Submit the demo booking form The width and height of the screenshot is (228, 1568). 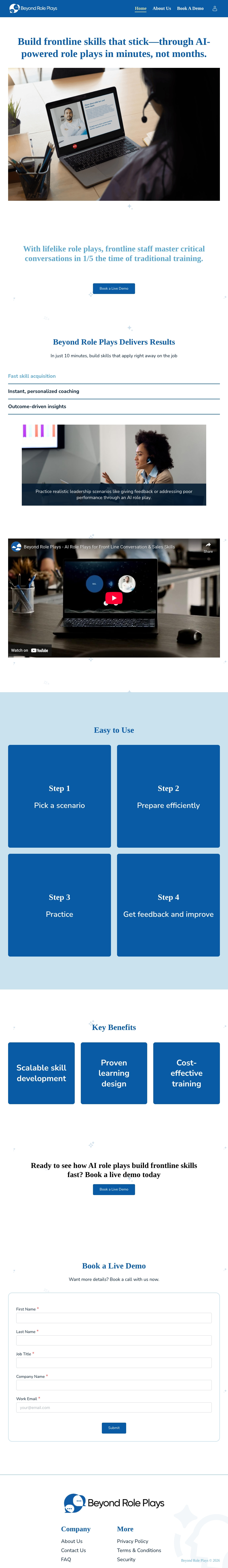click(114, 1427)
